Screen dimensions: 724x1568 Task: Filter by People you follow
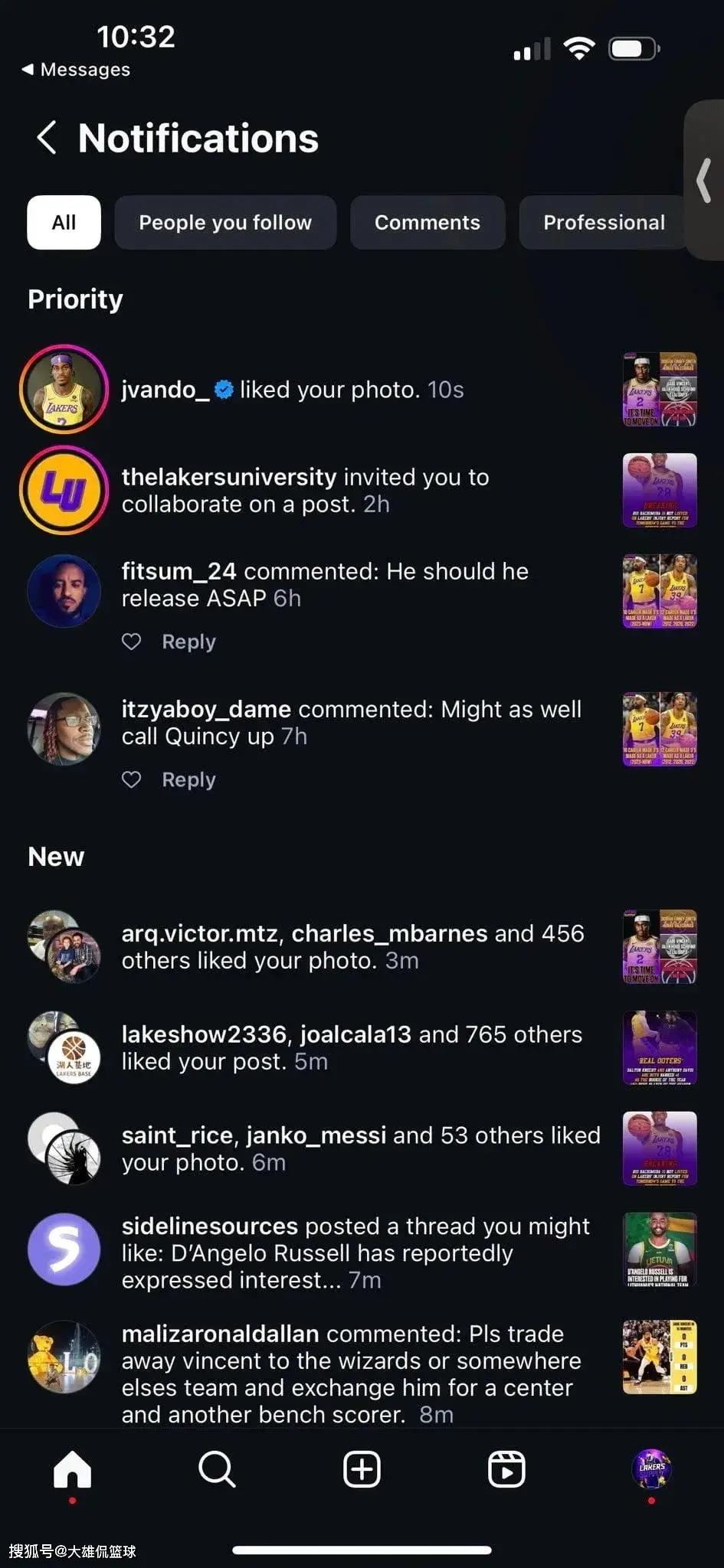(x=225, y=223)
